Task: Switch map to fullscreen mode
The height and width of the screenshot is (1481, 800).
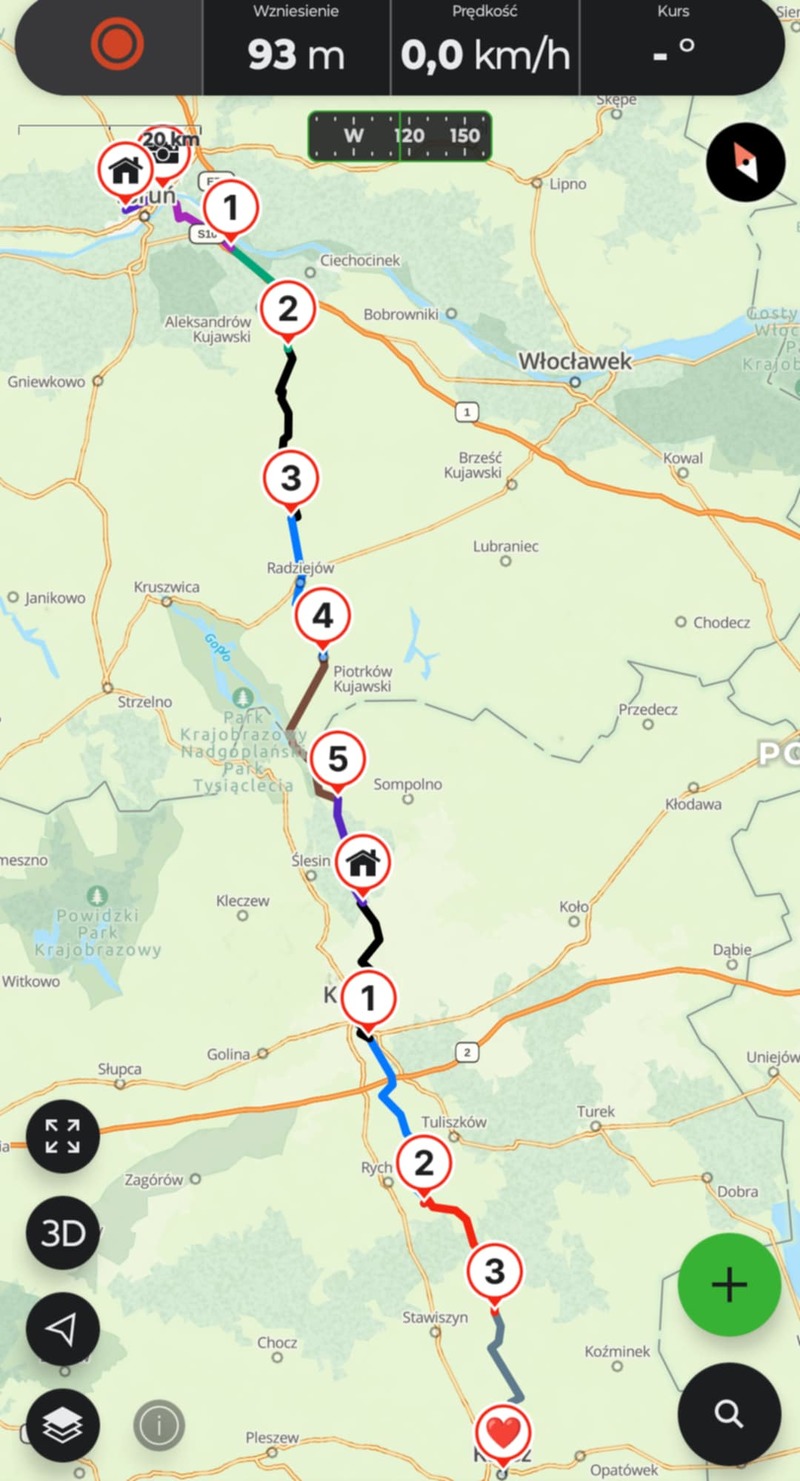Action: [62, 1136]
